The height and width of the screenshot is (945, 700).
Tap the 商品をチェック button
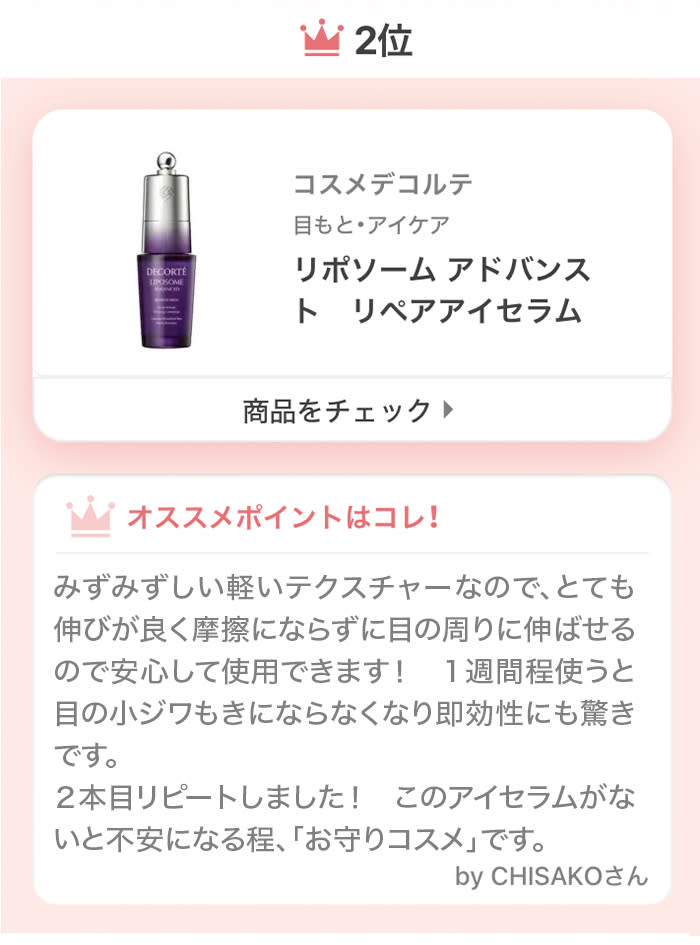[349, 410]
